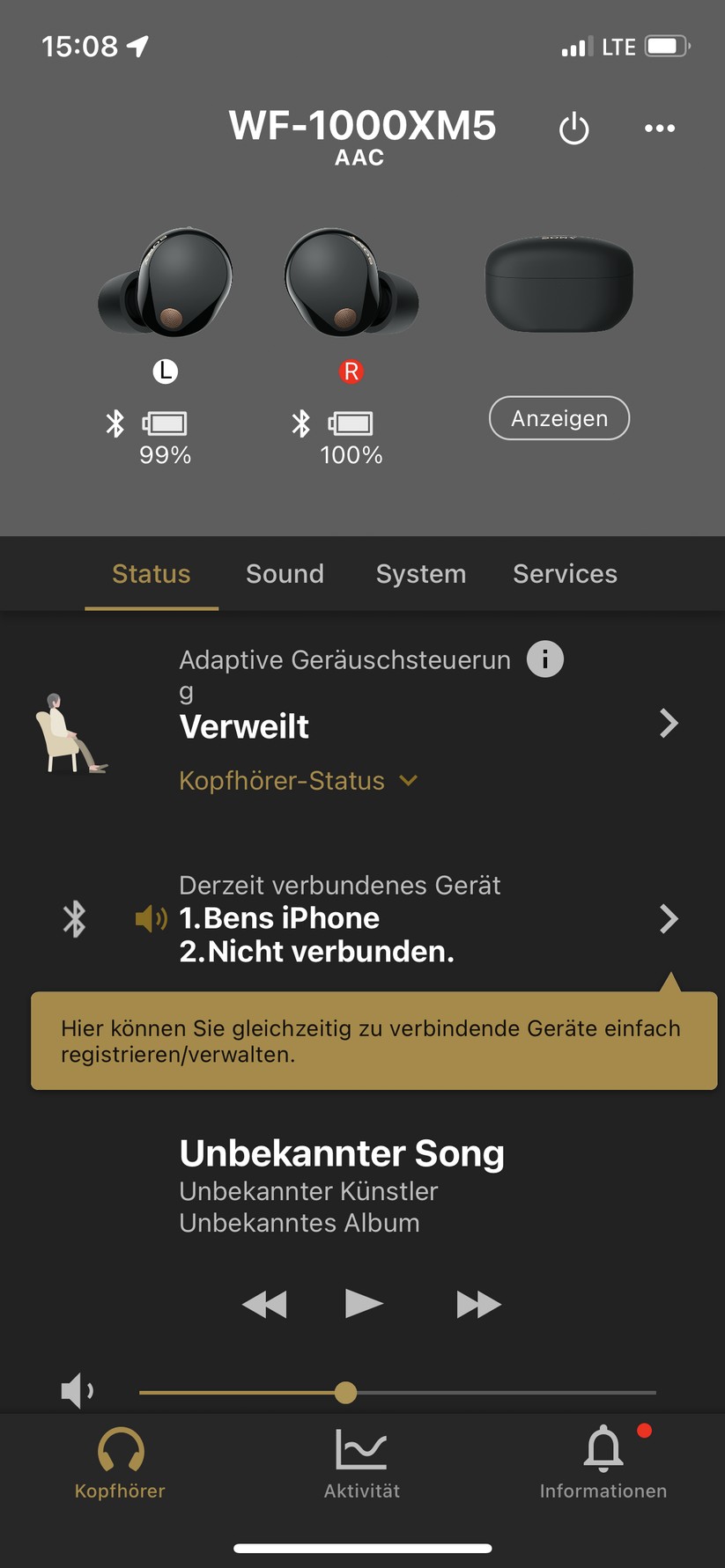Tap the power off icon

(573, 129)
